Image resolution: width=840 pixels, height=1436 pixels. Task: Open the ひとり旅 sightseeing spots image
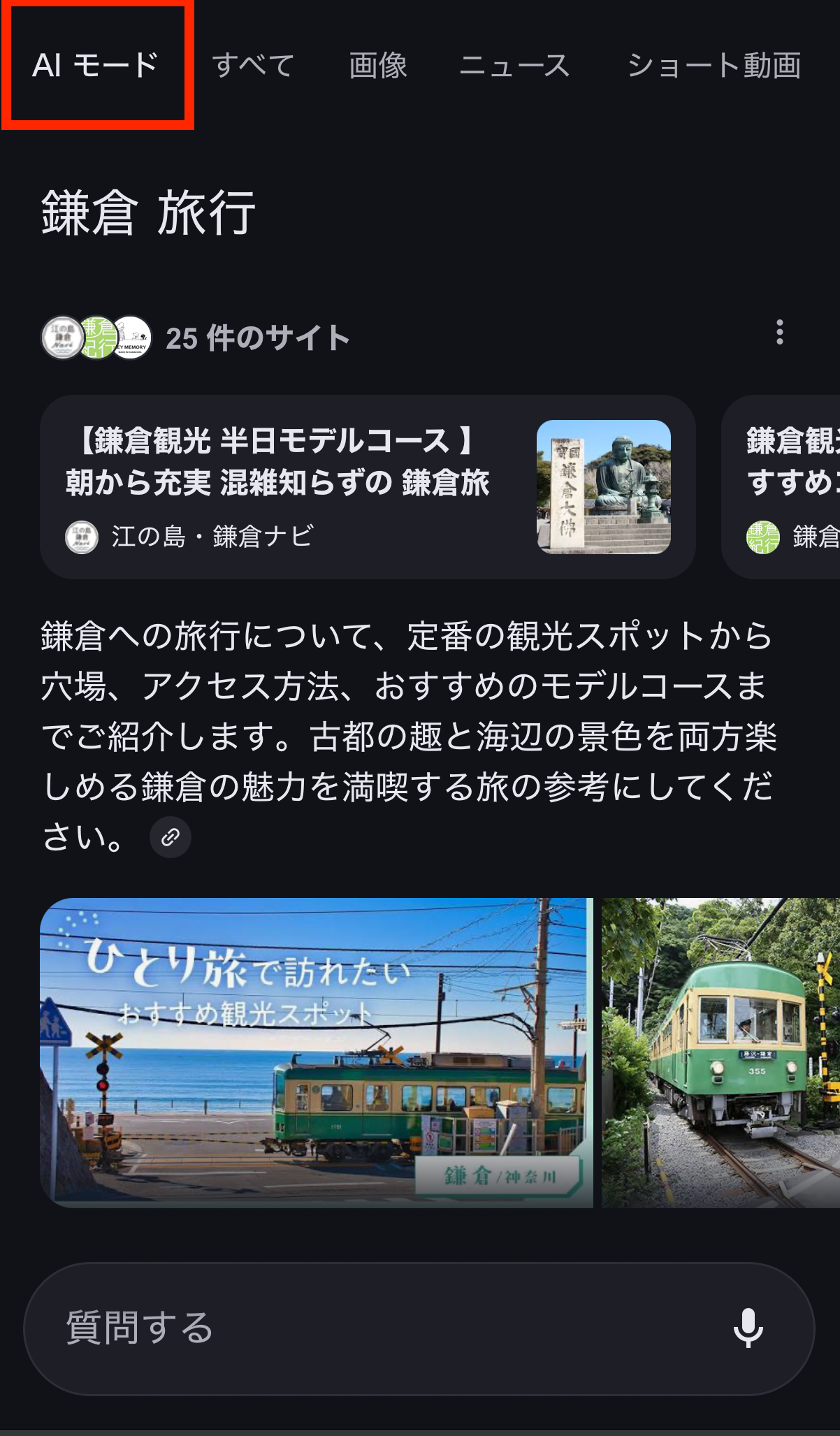tap(317, 1052)
